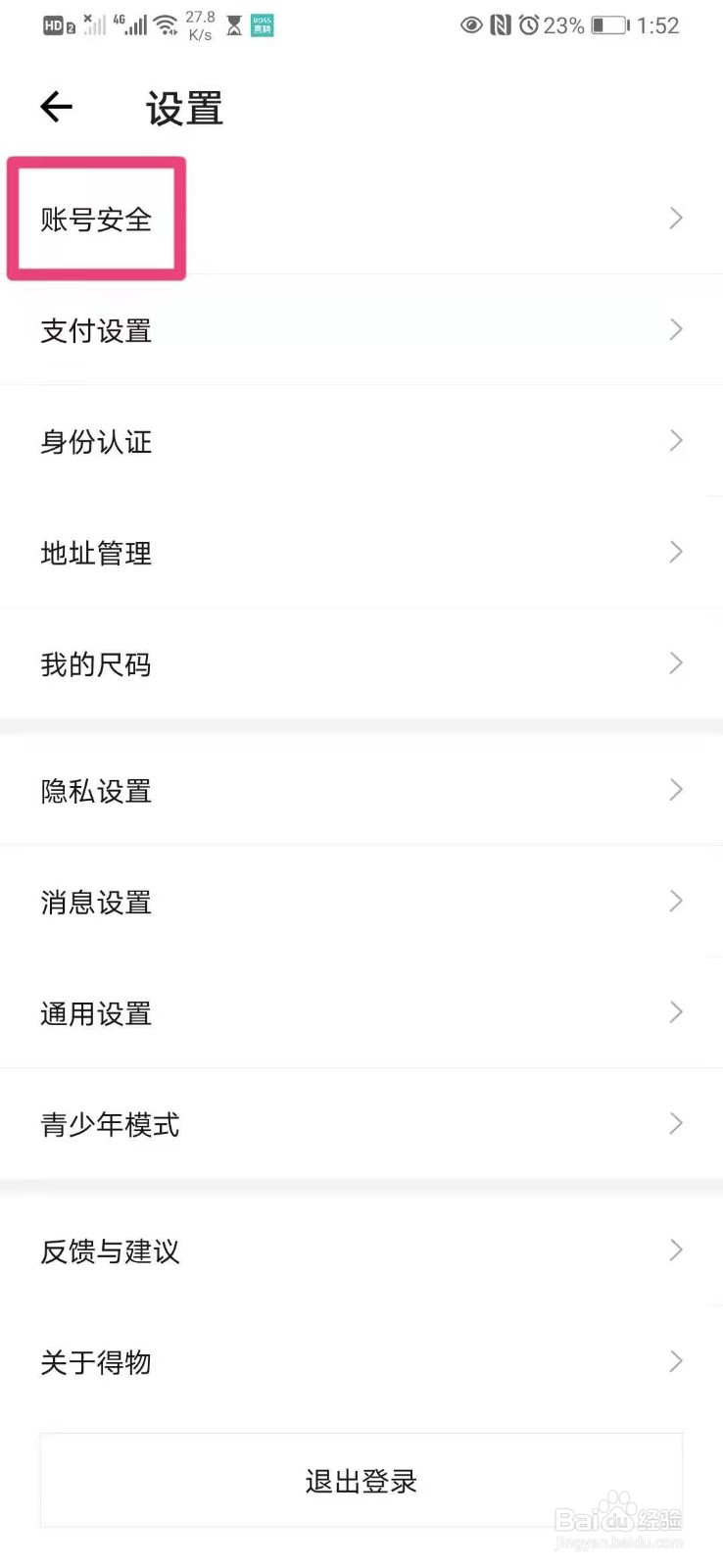723x1568 pixels.
Task: Open the 关于得物 about page
Action: click(95, 1361)
